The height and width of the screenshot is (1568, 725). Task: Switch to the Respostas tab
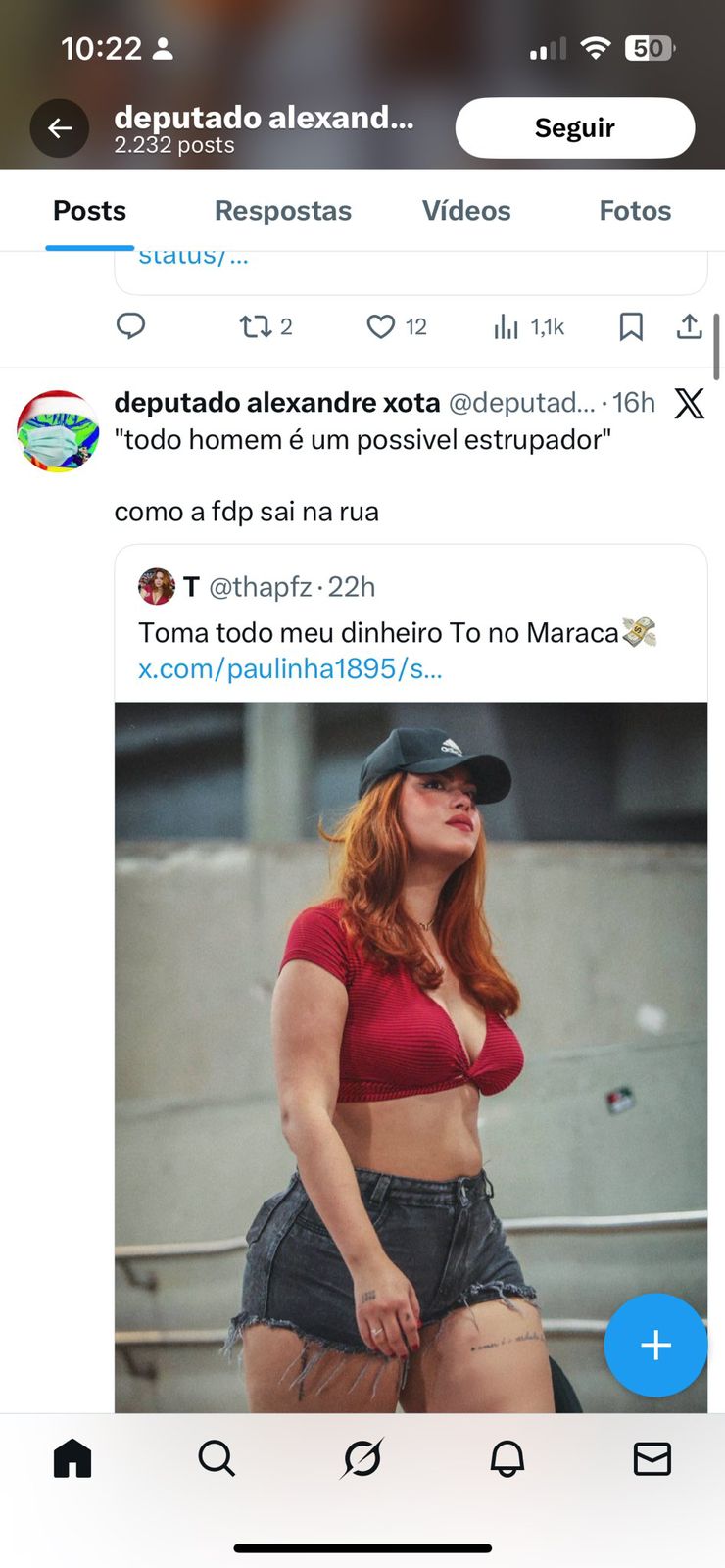point(282,211)
